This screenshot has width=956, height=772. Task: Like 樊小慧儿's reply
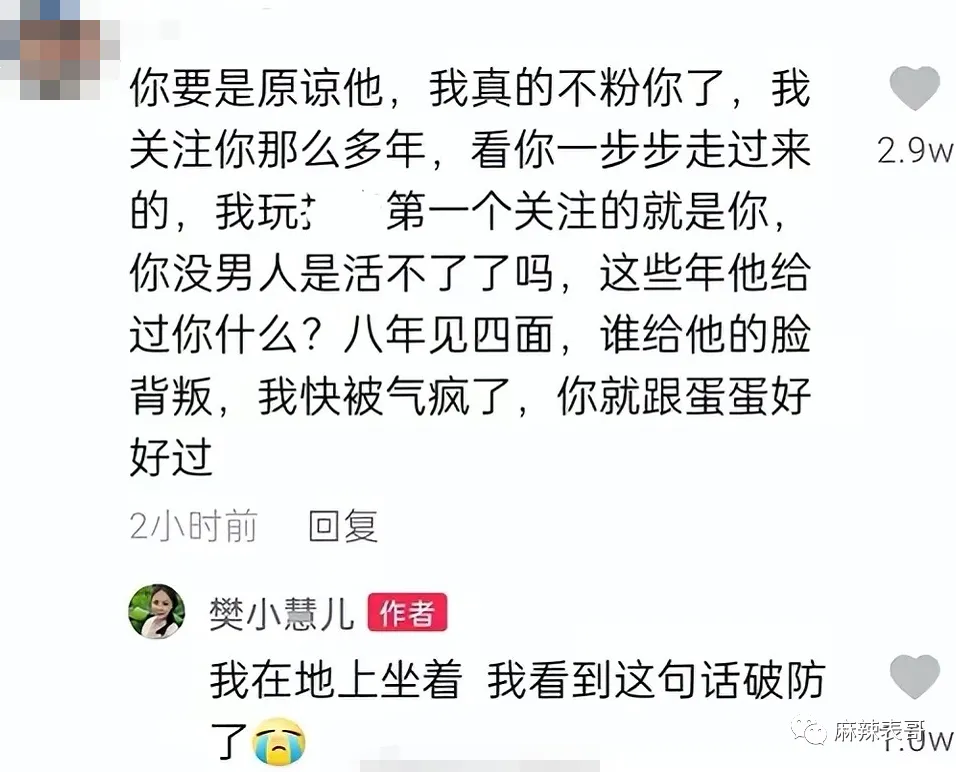click(x=914, y=677)
